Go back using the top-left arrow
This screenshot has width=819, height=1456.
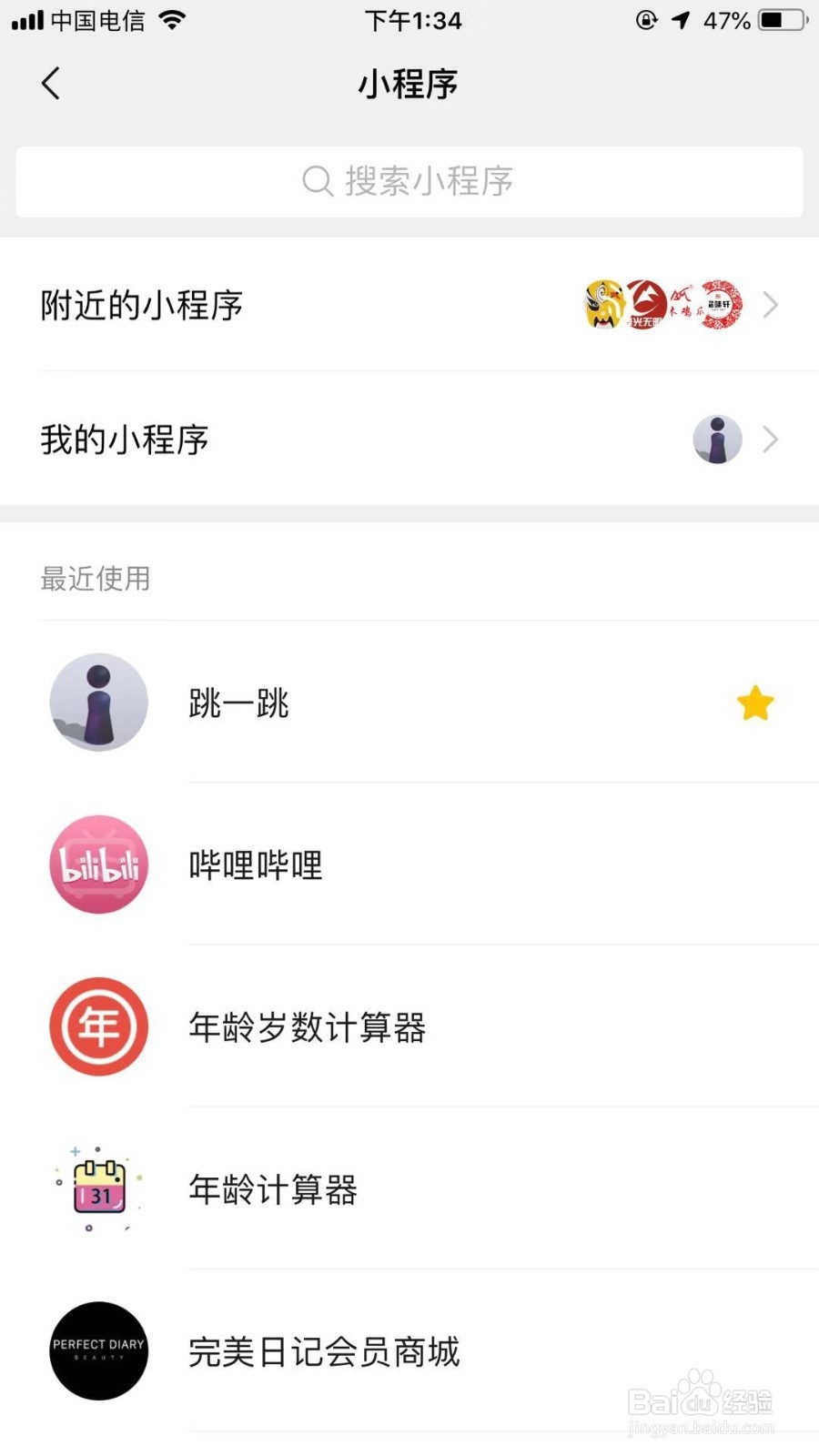tap(51, 84)
